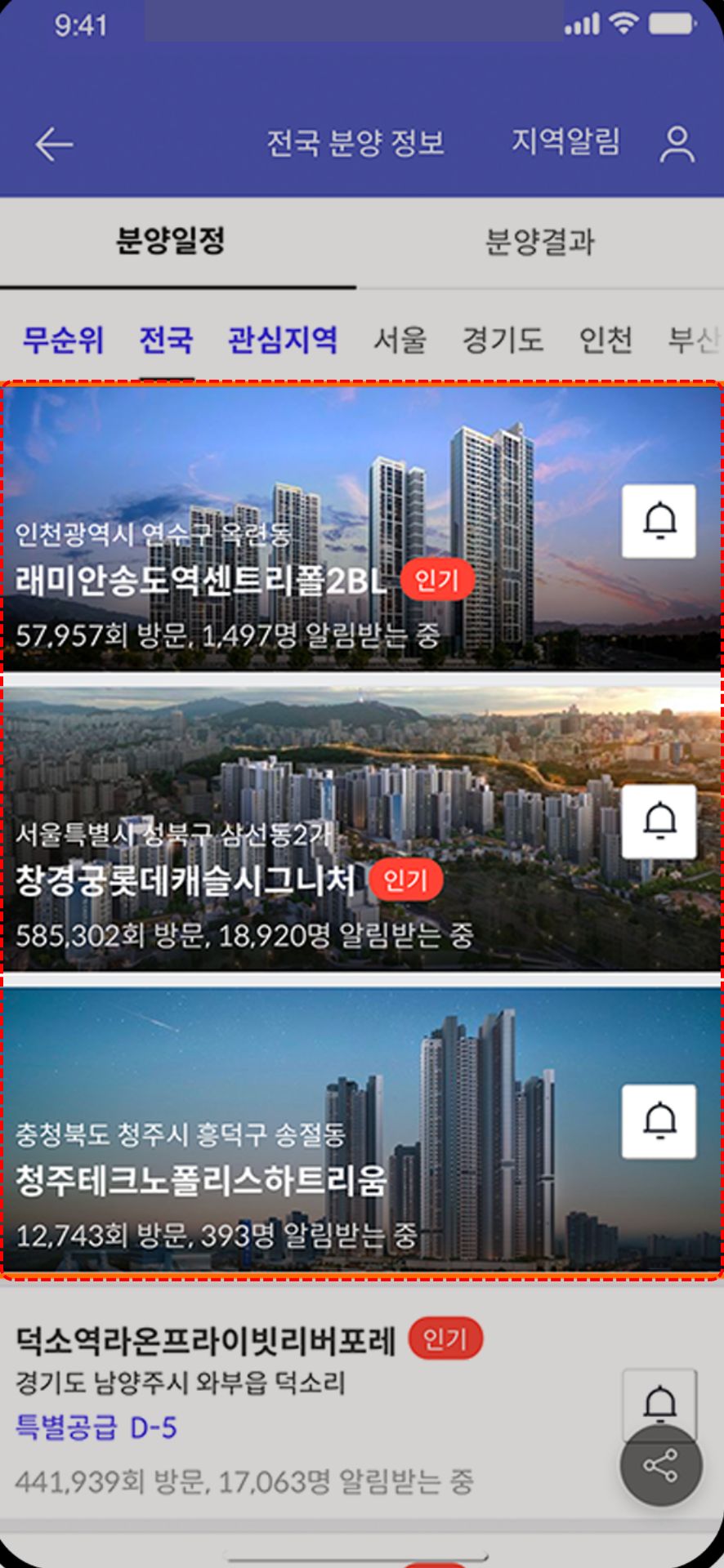
Task: Filter listings by 인천
Action: [606, 339]
